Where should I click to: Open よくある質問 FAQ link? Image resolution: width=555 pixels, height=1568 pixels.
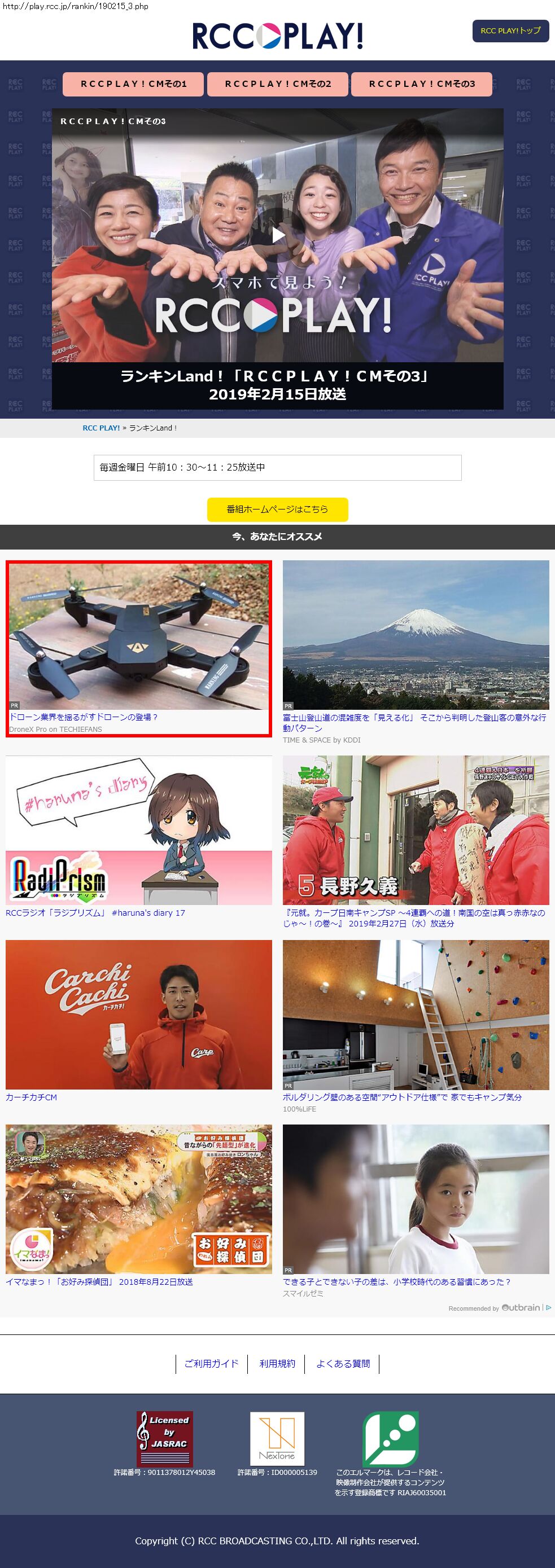343,1364
